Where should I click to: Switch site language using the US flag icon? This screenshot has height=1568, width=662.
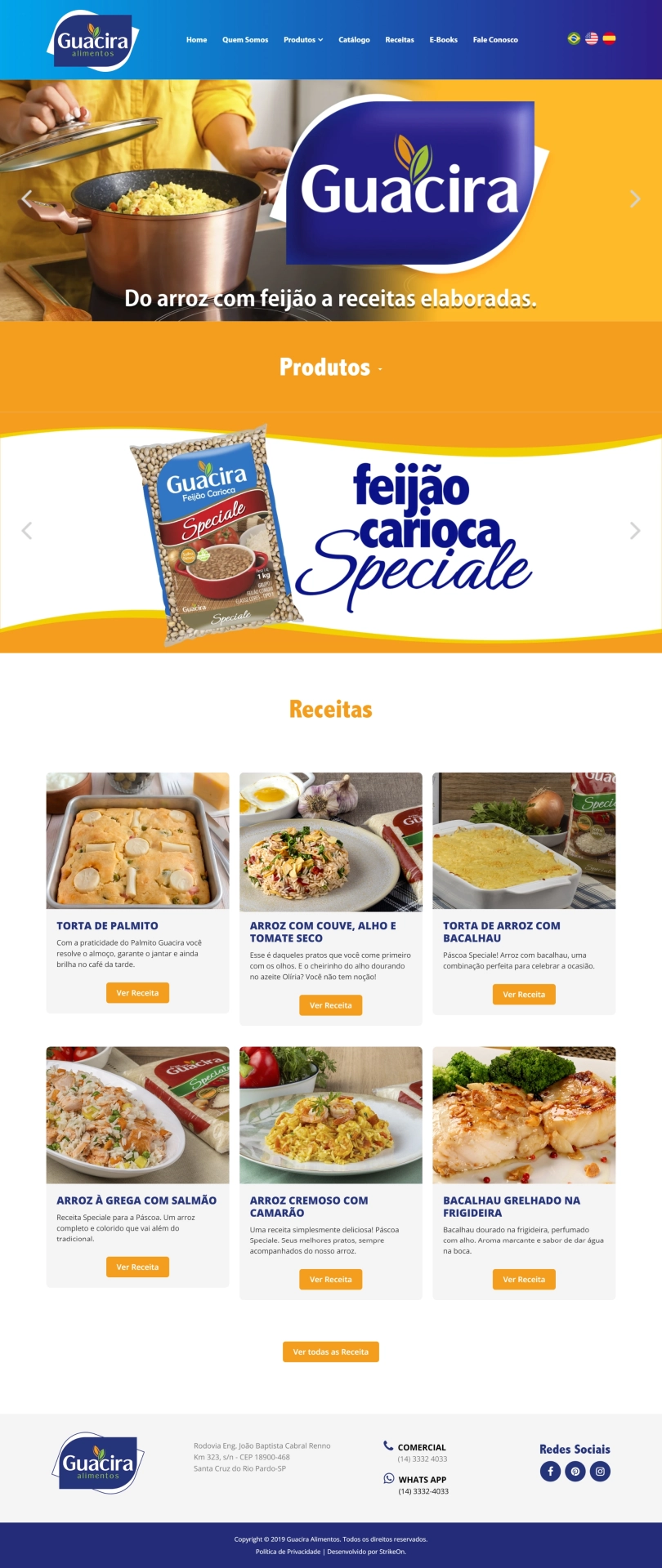590,38
